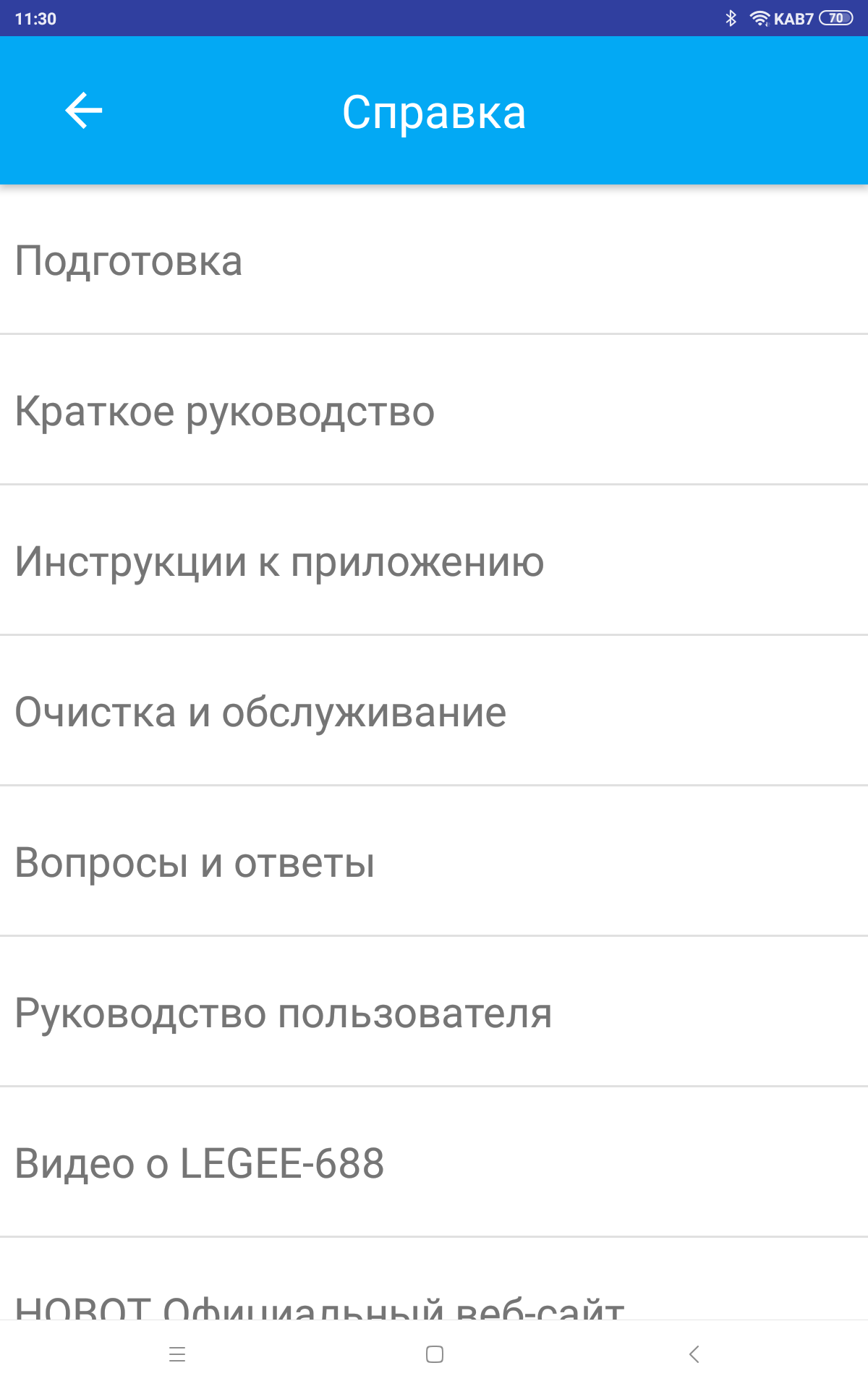Open the system recent apps button
Image resolution: width=868 pixels, height=1389 pixels.
coord(177,1354)
